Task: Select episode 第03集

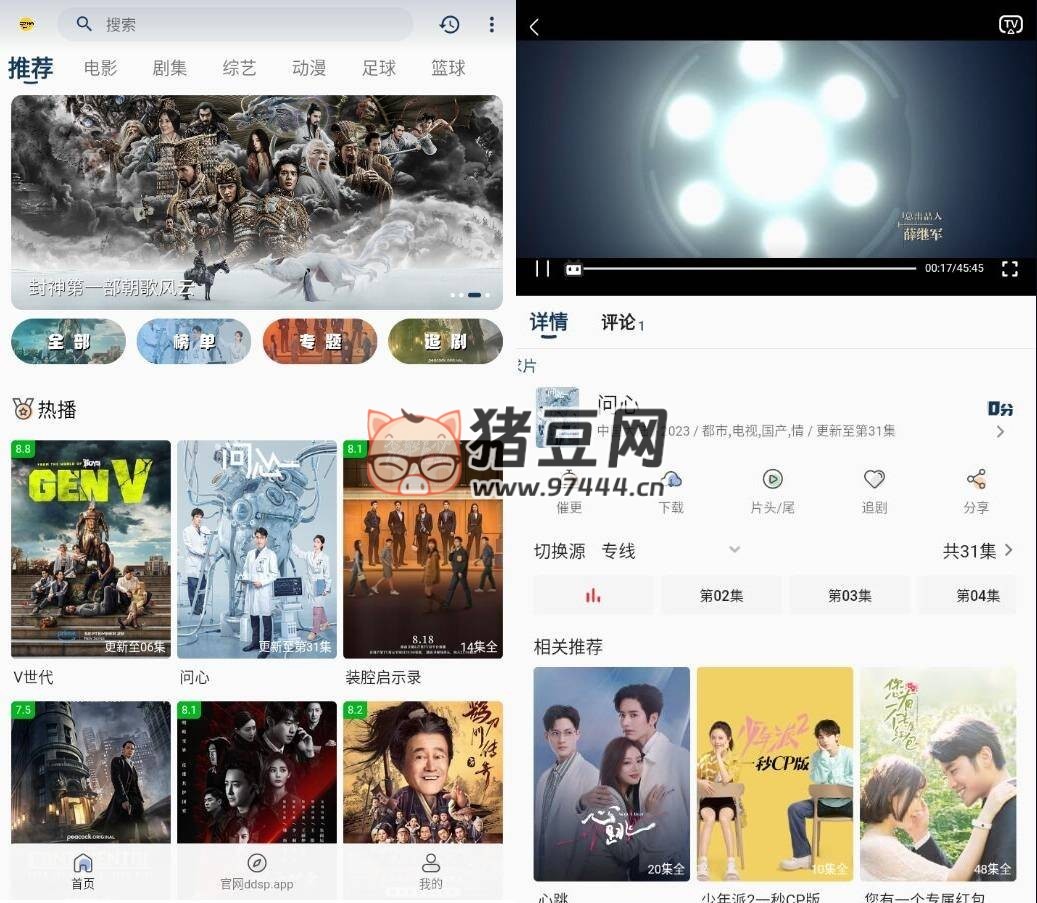Action: (x=850, y=595)
